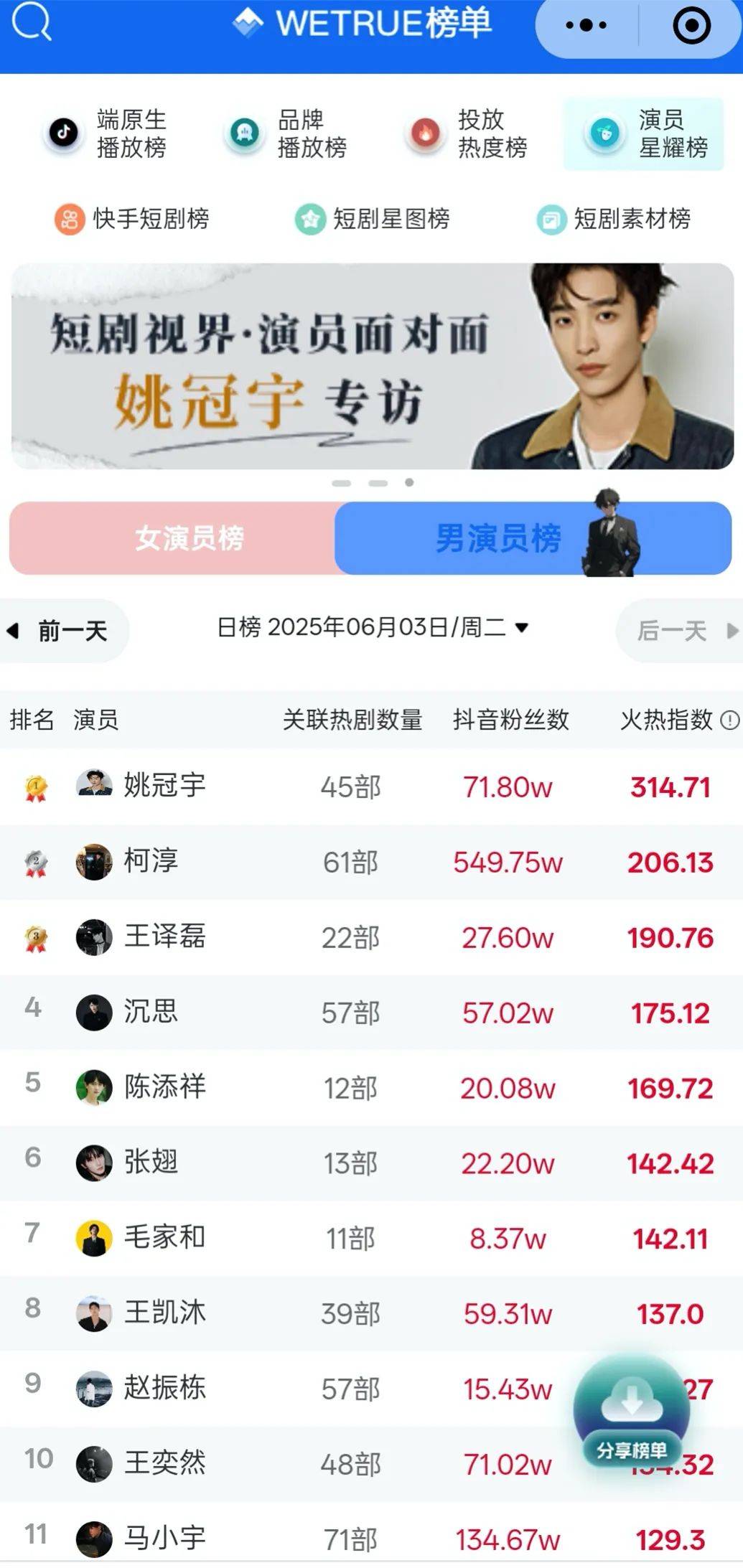Open 快手短剧榜 list
The height and width of the screenshot is (1568, 743).
[x=132, y=219]
